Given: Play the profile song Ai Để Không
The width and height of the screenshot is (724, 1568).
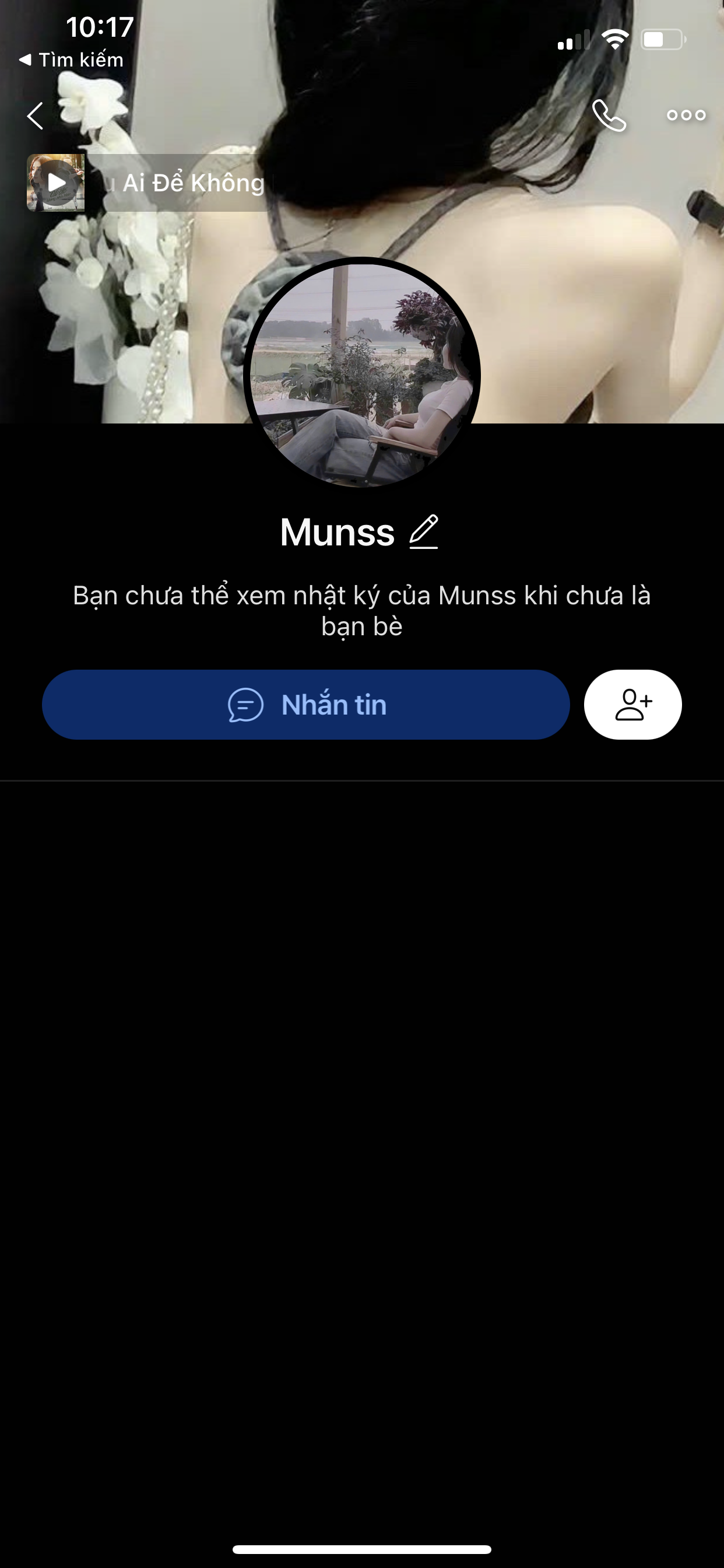Looking at the screenshot, I should click(56, 183).
